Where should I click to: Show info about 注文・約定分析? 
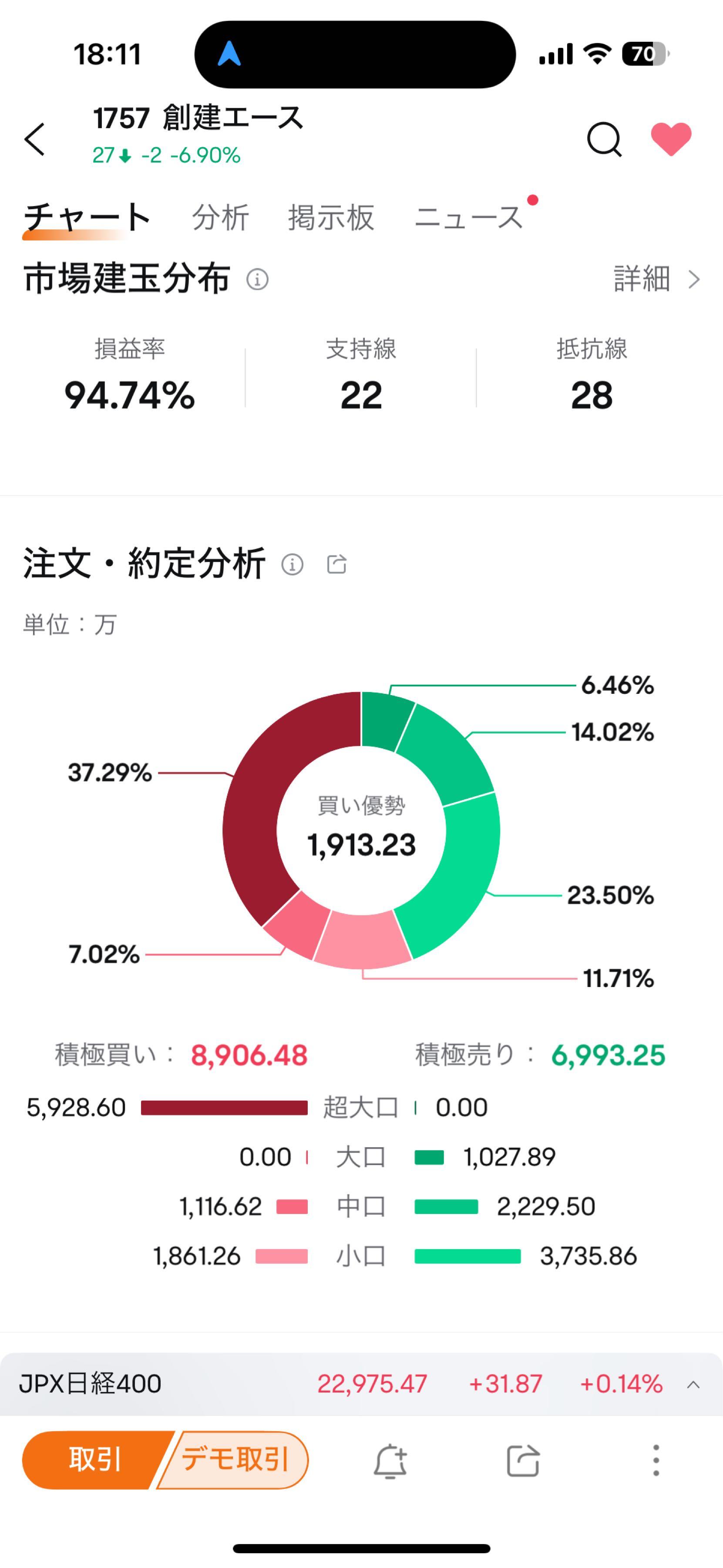(x=293, y=564)
